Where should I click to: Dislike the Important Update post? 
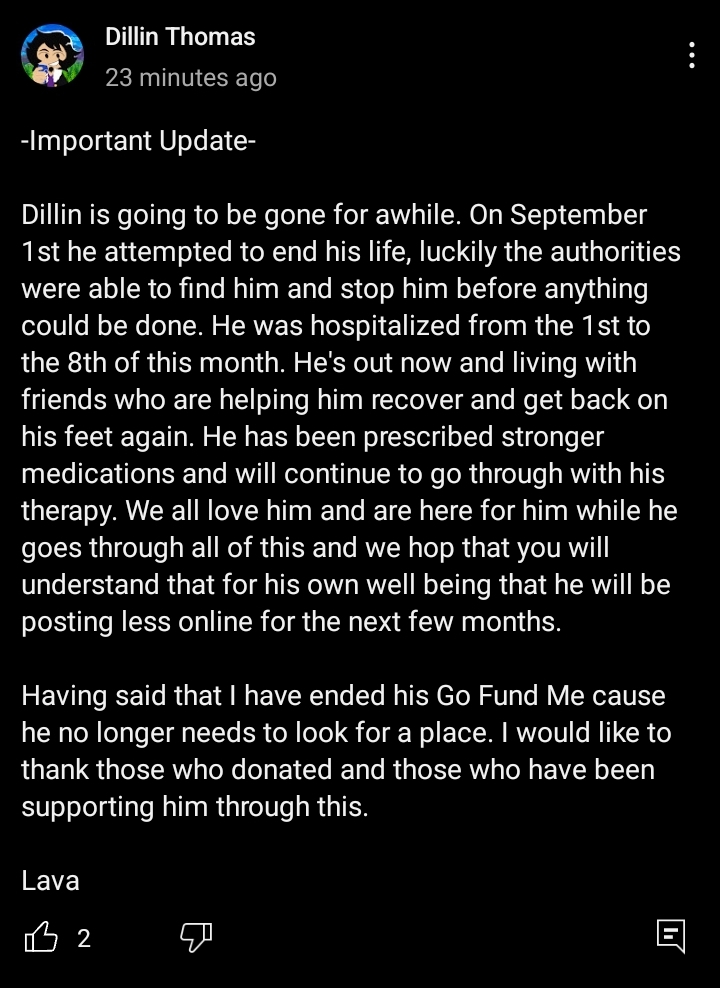[196, 938]
